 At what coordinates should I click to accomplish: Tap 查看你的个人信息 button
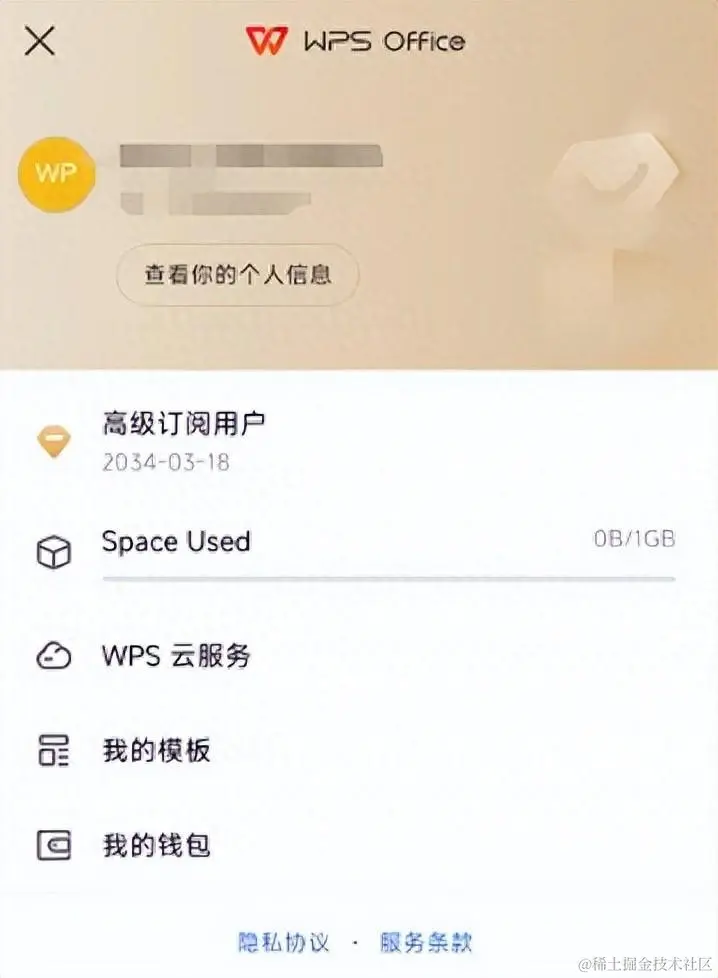[237, 274]
